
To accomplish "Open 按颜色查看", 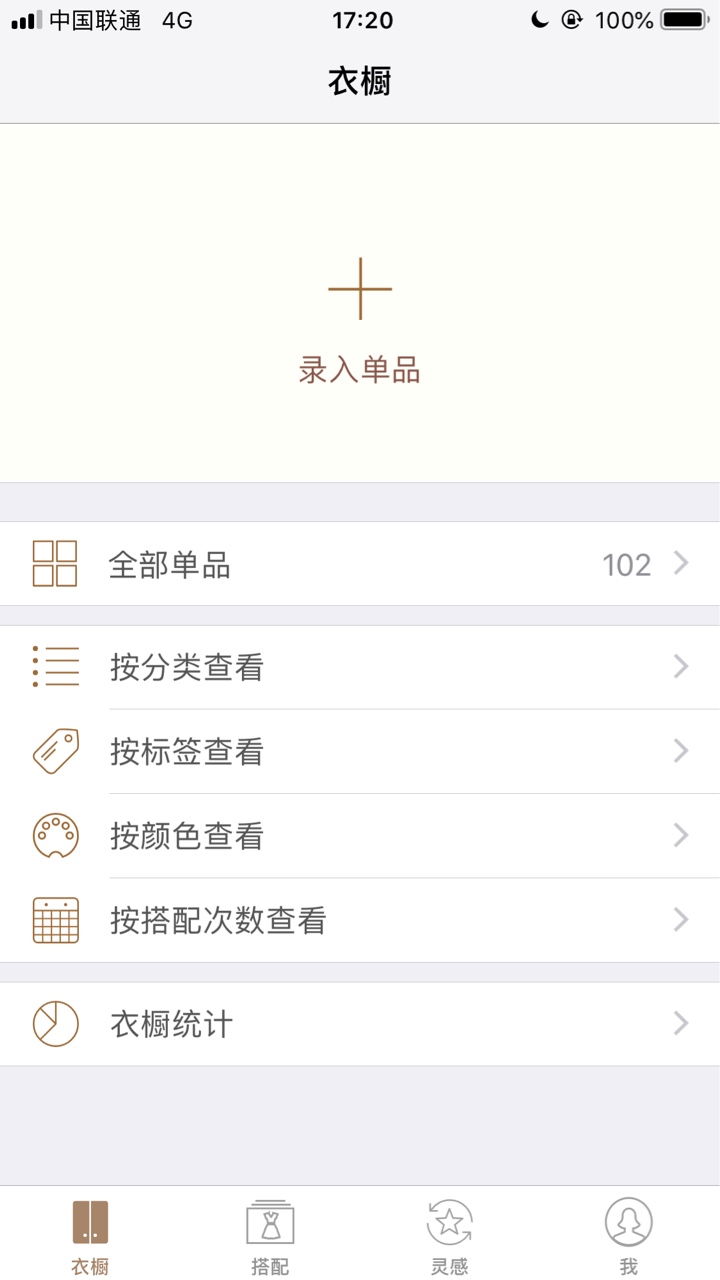I will point(360,836).
